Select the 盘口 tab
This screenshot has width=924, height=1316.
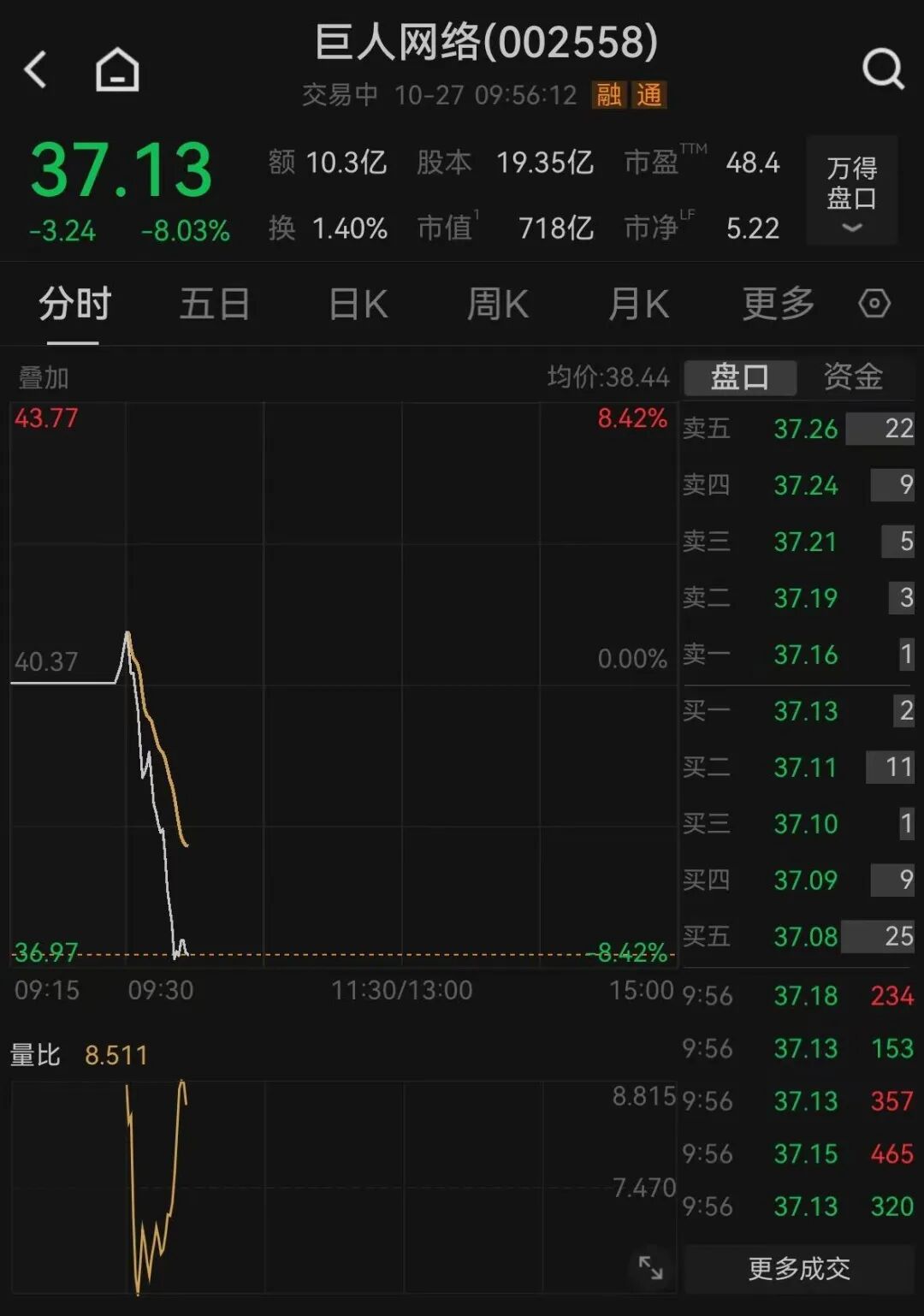click(740, 376)
